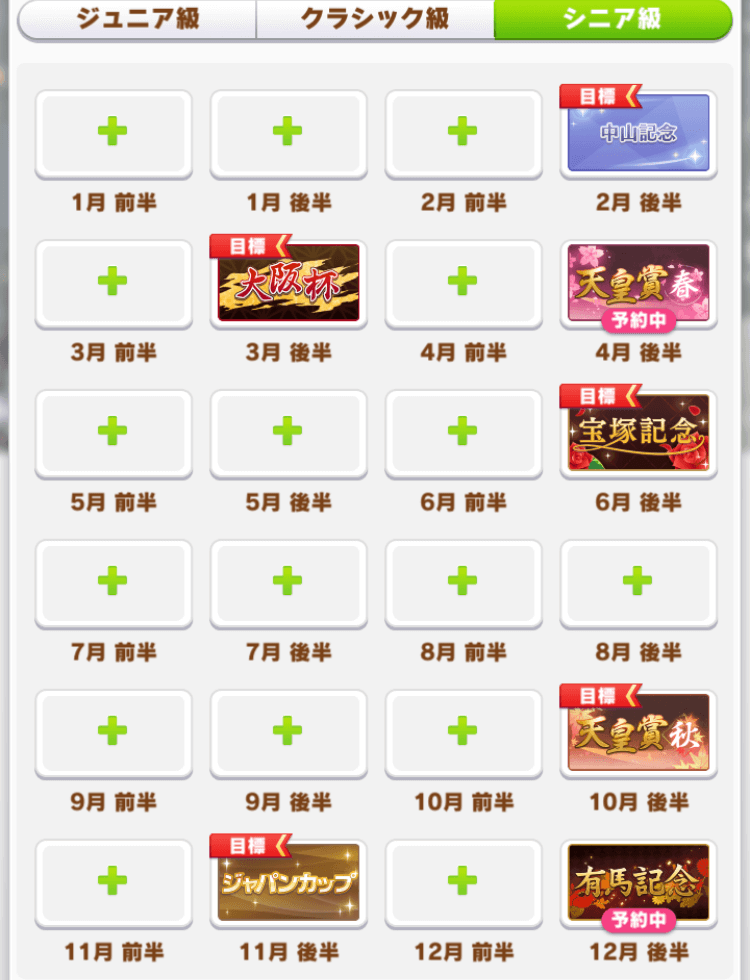Select the ジャパンカップ goal race banner
This screenshot has width=750, height=980.
(x=288, y=884)
